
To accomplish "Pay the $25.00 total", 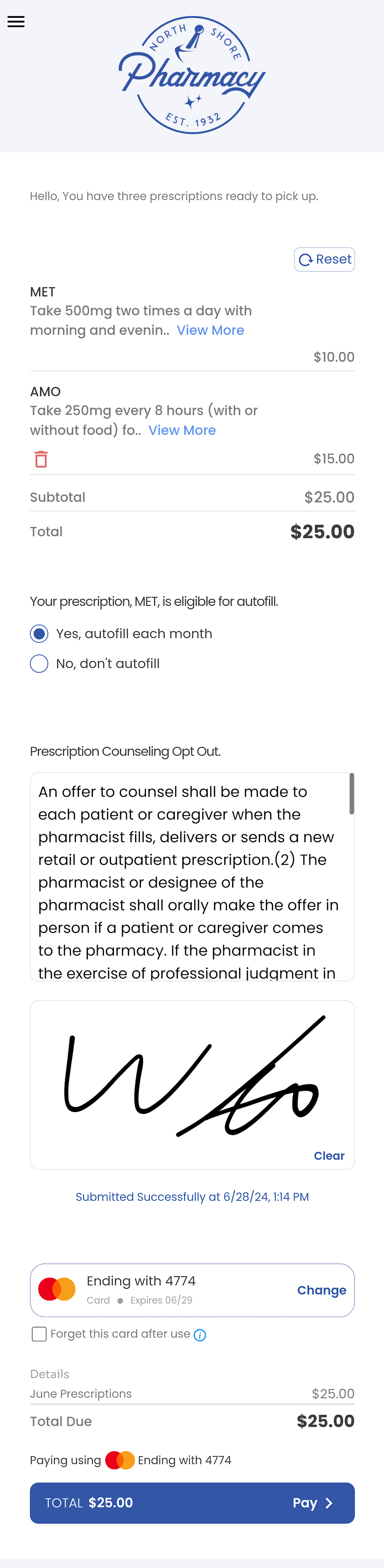I will coord(192,1502).
